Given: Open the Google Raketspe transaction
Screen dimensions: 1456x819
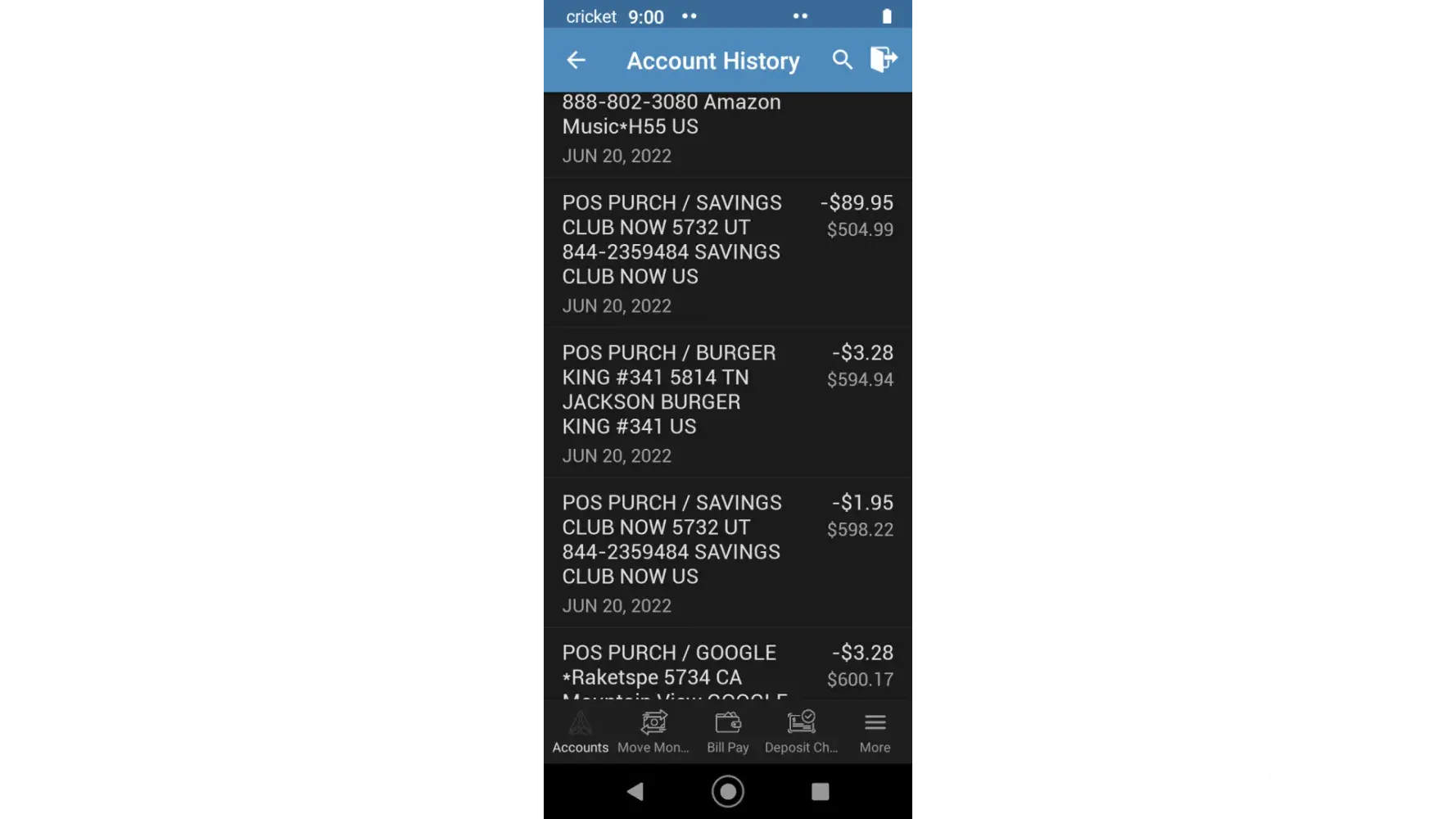Looking at the screenshot, I should pos(727,667).
